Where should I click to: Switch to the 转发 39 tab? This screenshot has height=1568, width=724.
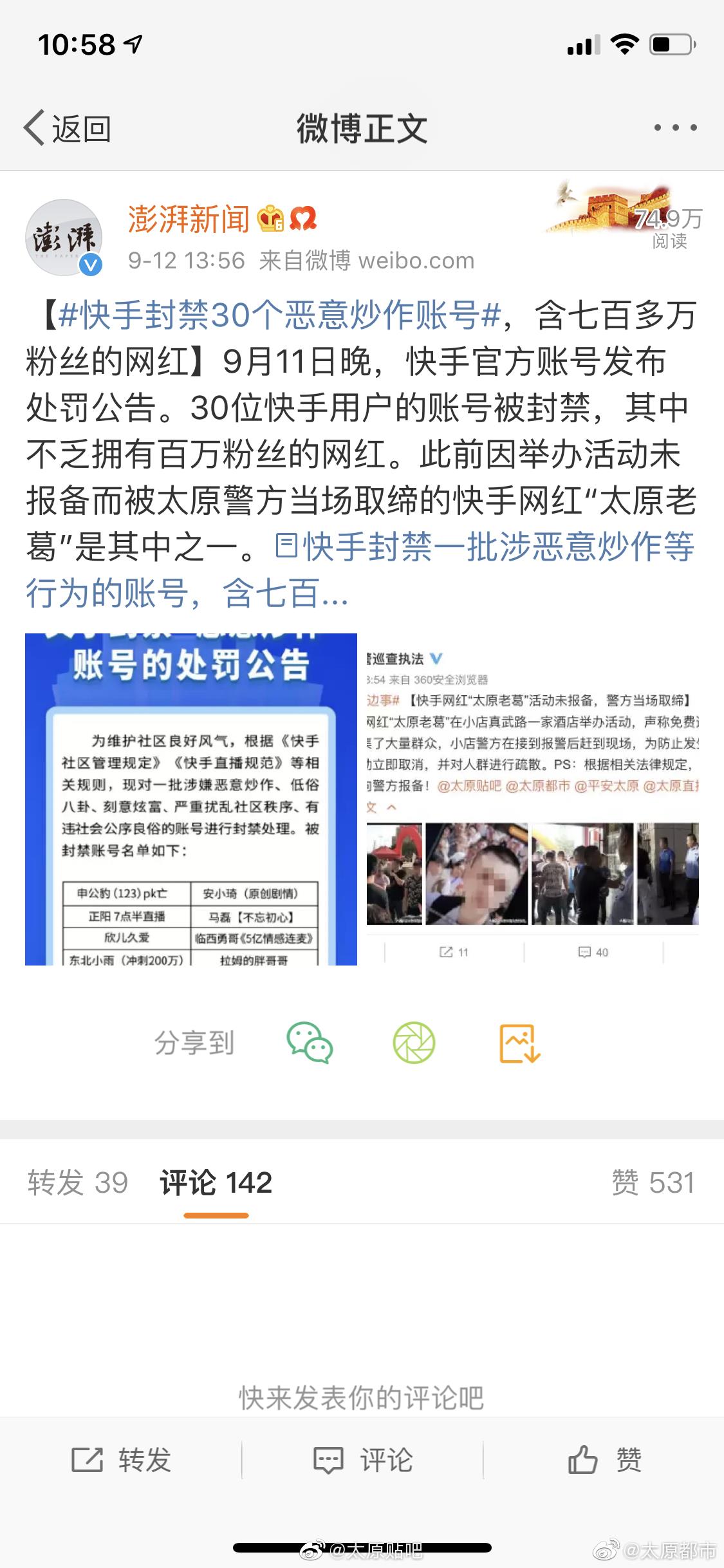click(78, 1183)
